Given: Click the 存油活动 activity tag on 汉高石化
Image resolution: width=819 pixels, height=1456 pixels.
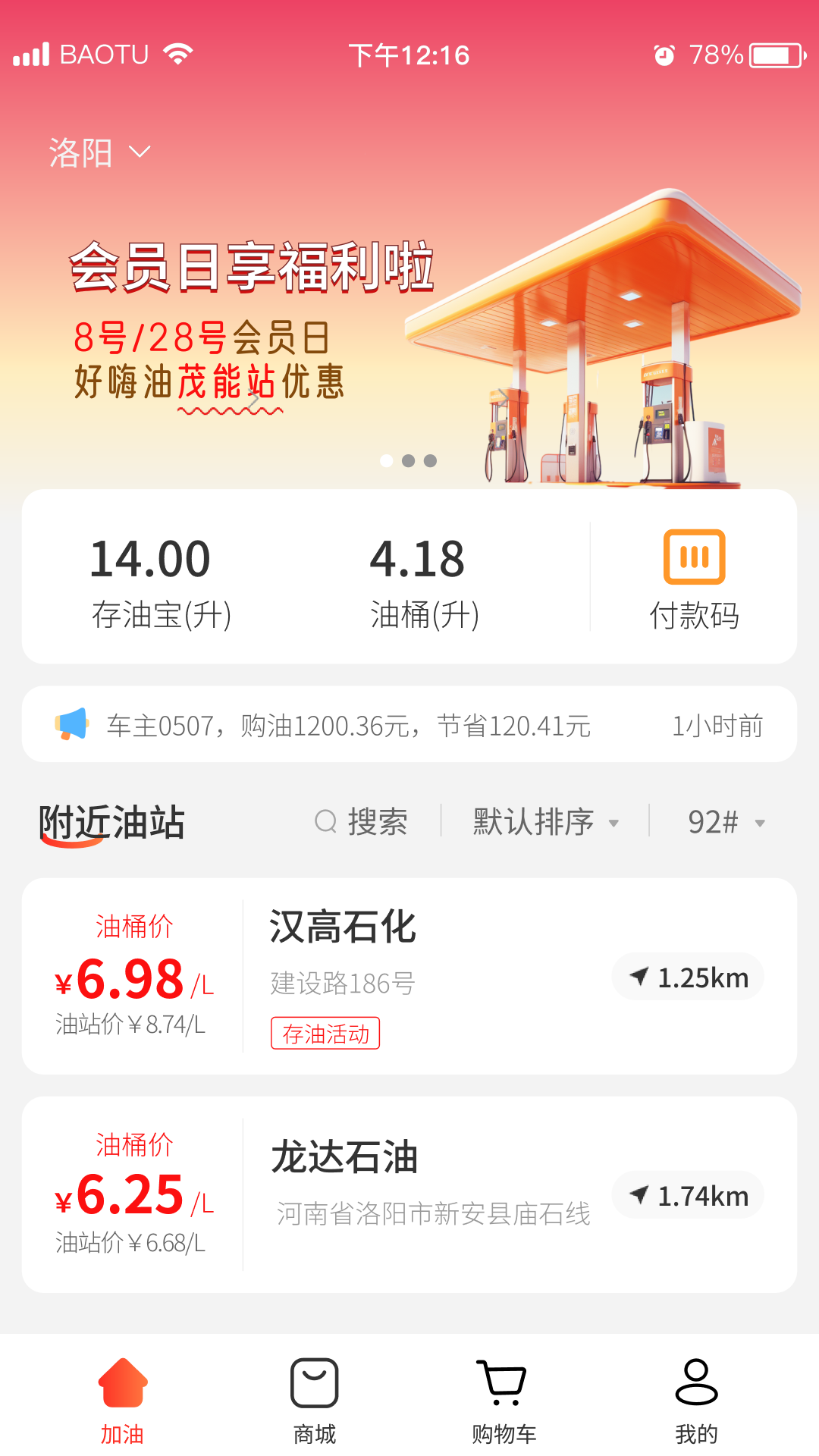Looking at the screenshot, I should [326, 1033].
